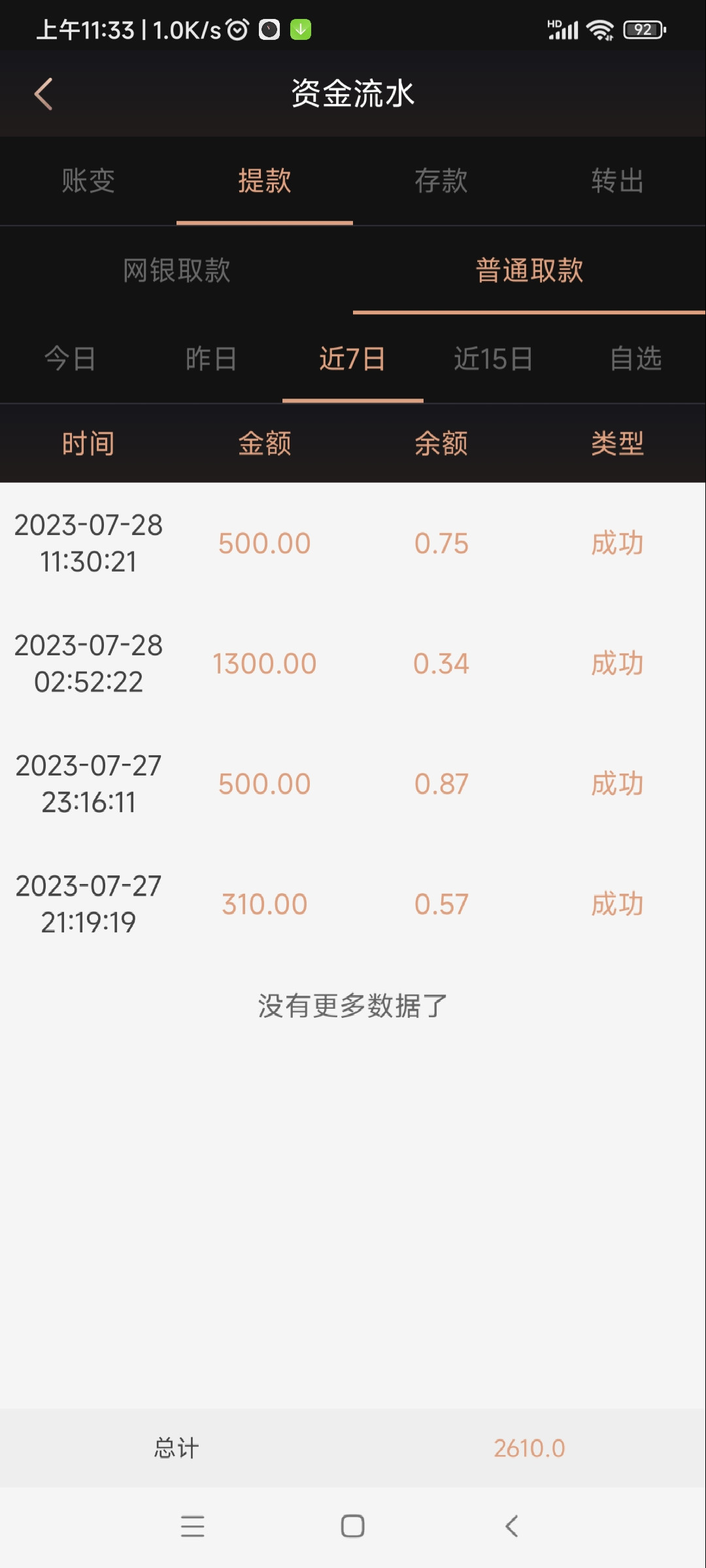
Task: Switch to the 存款 tab
Action: pos(441,182)
